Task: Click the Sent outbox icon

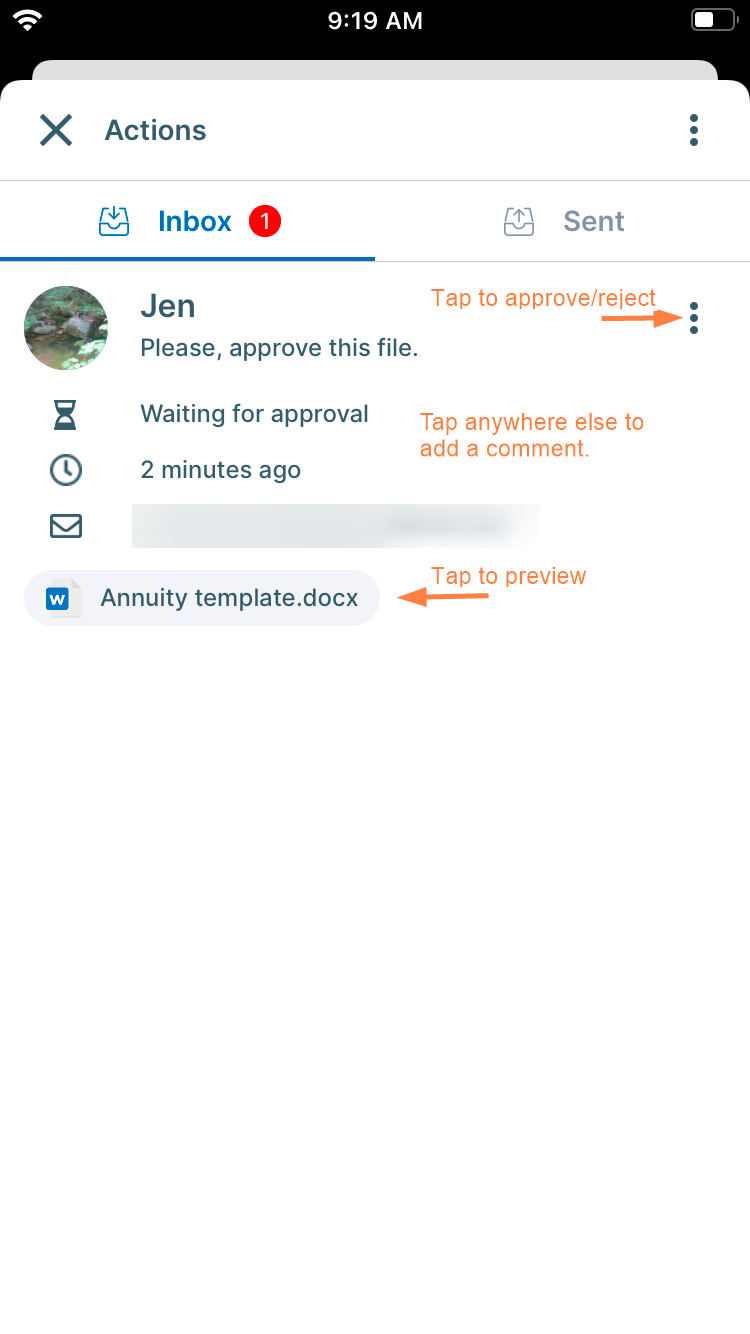Action: [x=518, y=221]
